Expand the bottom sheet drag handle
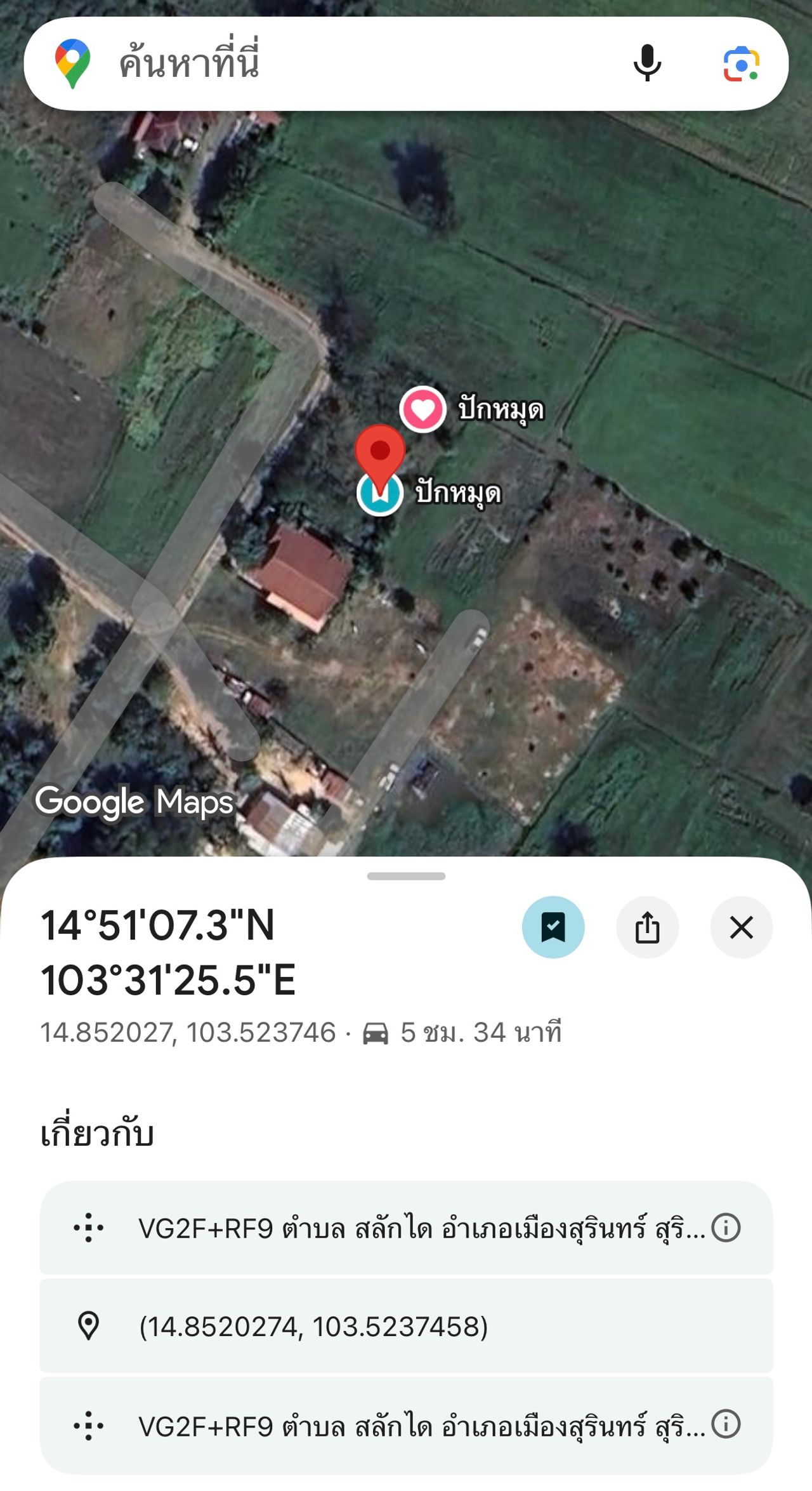The height and width of the screenshot is (1491, 812). [406, 877]
